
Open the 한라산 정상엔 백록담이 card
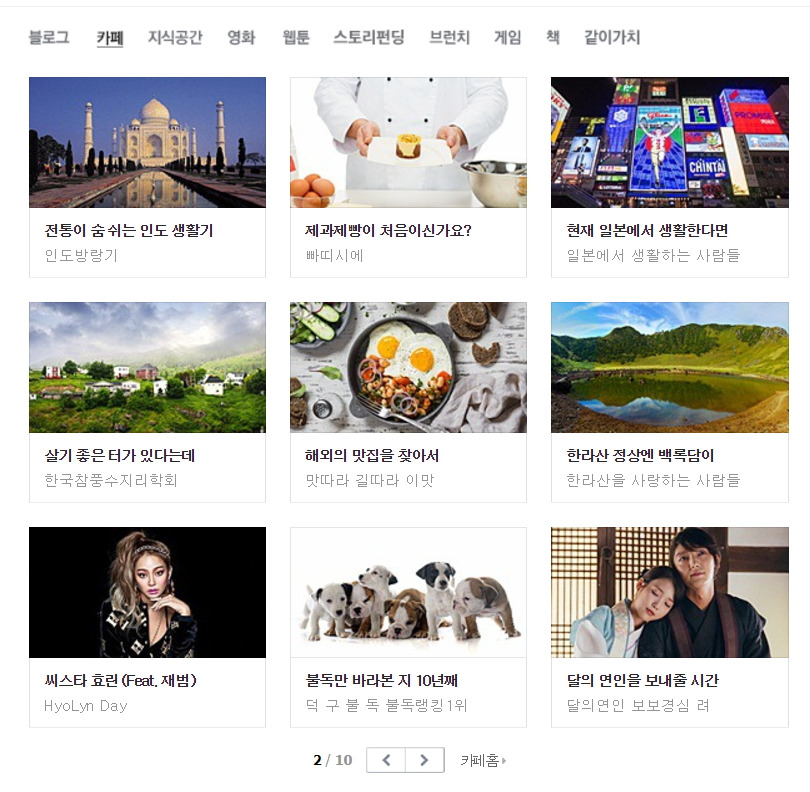click(670, 402)
